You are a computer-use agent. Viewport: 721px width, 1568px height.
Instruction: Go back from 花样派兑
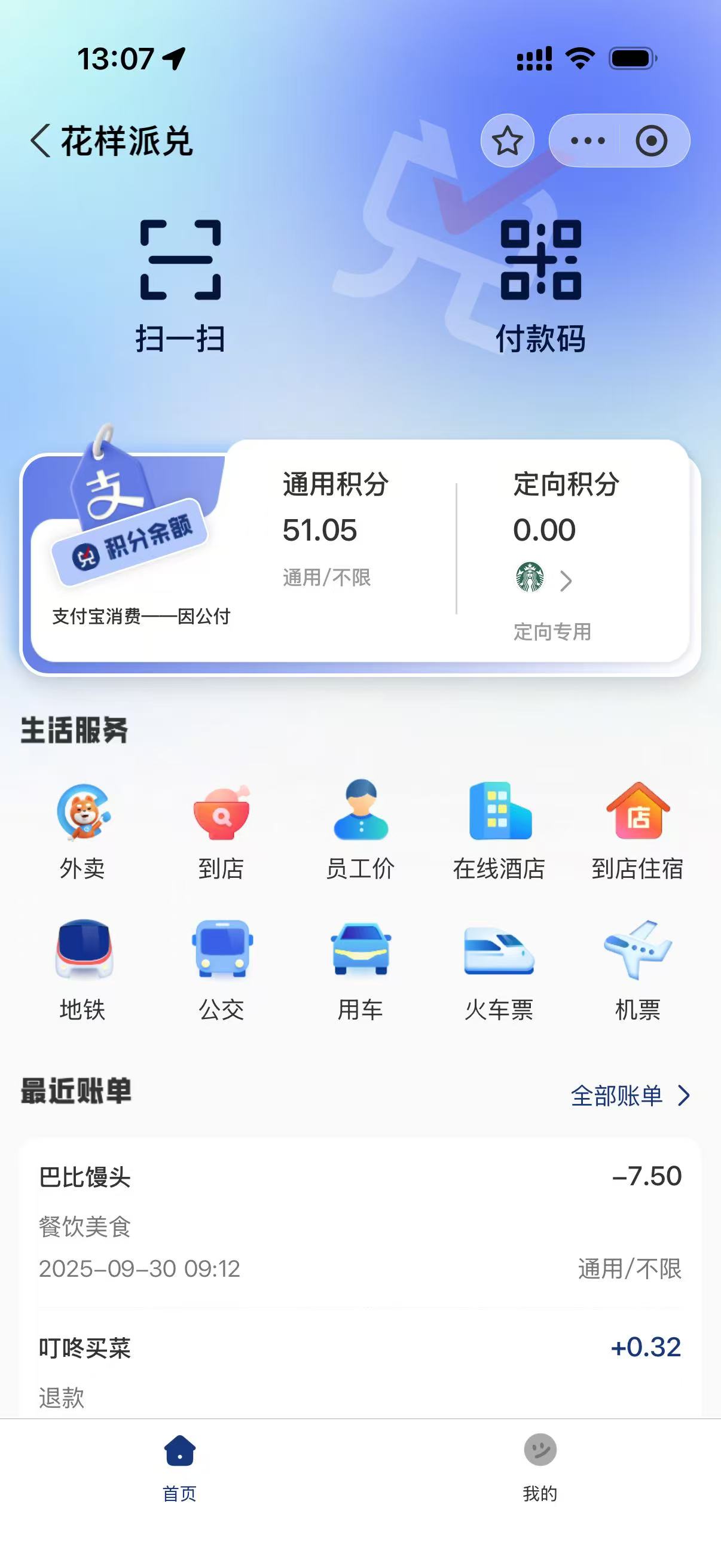[x=40, y=141]
